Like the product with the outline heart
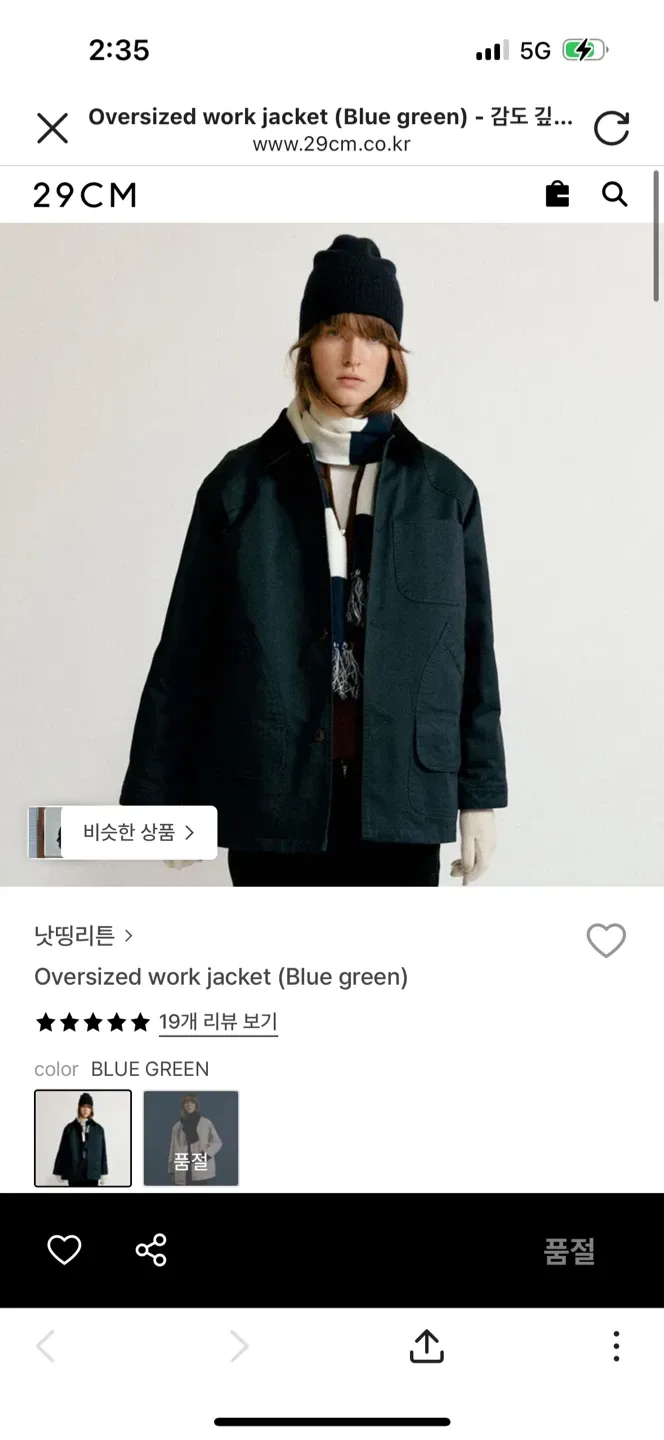Image resolution: width=664 pixels, height=1440 pixels. (605, 940)
